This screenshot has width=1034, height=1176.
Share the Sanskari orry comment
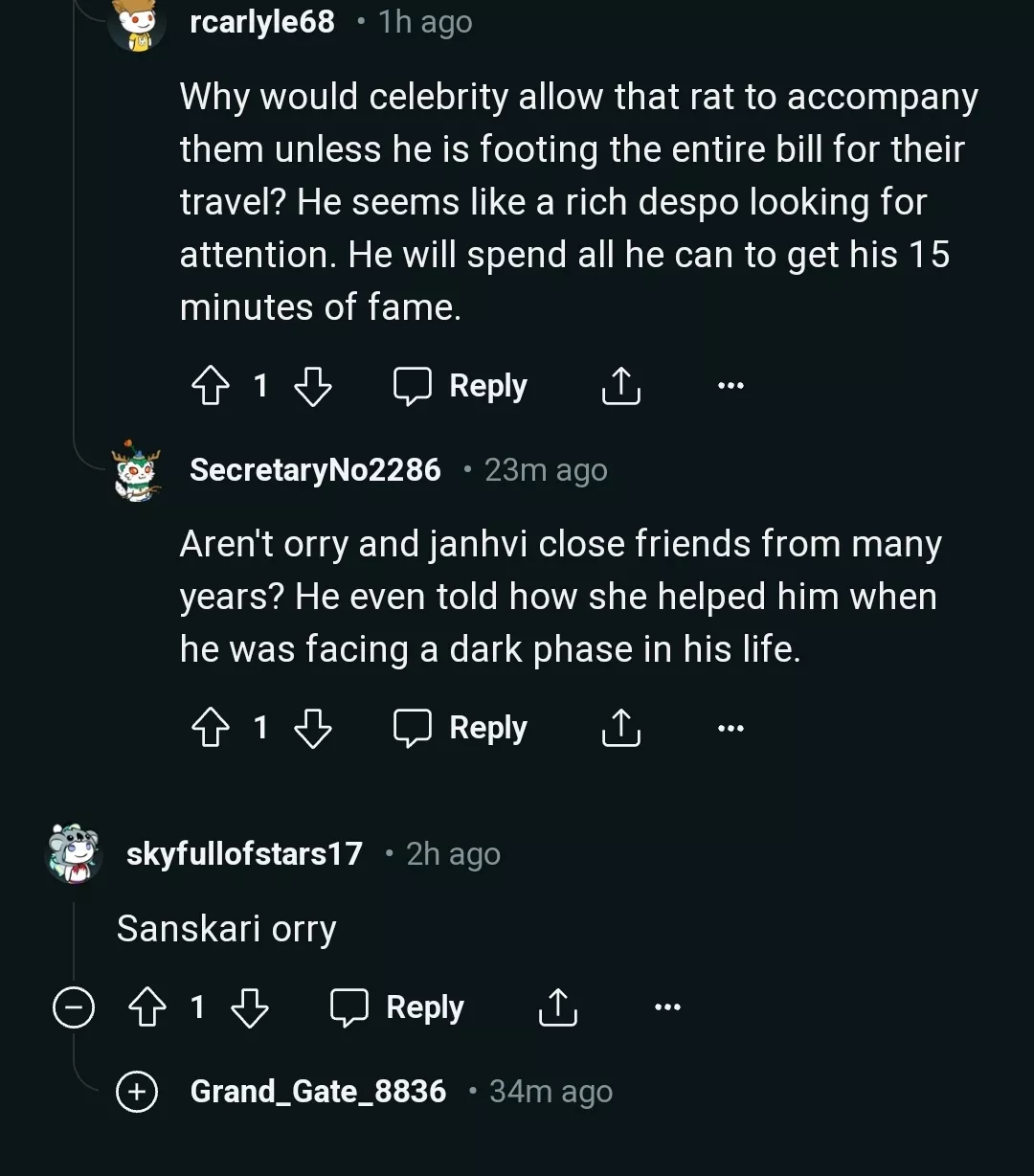557,1007
